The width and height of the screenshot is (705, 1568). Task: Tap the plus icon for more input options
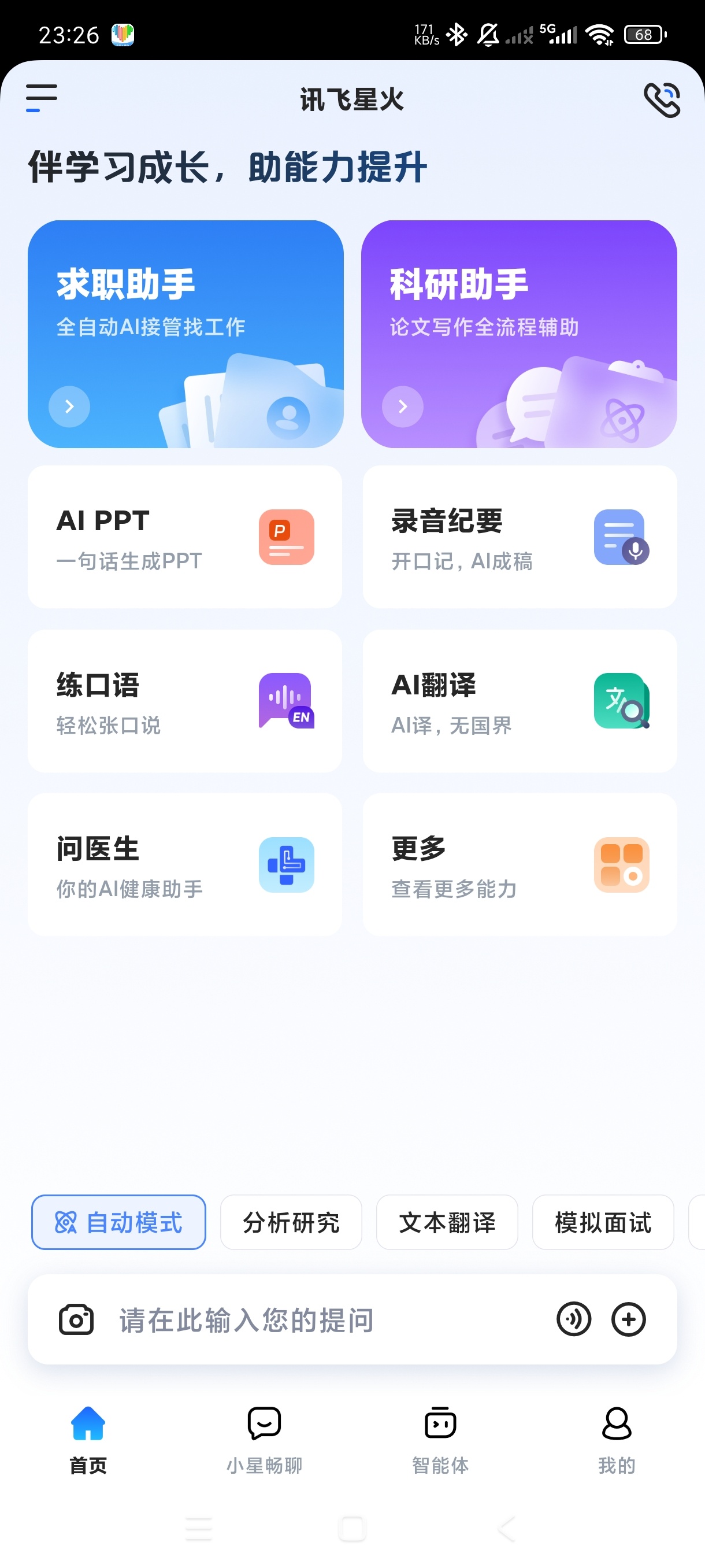[x=628, y=1319]
